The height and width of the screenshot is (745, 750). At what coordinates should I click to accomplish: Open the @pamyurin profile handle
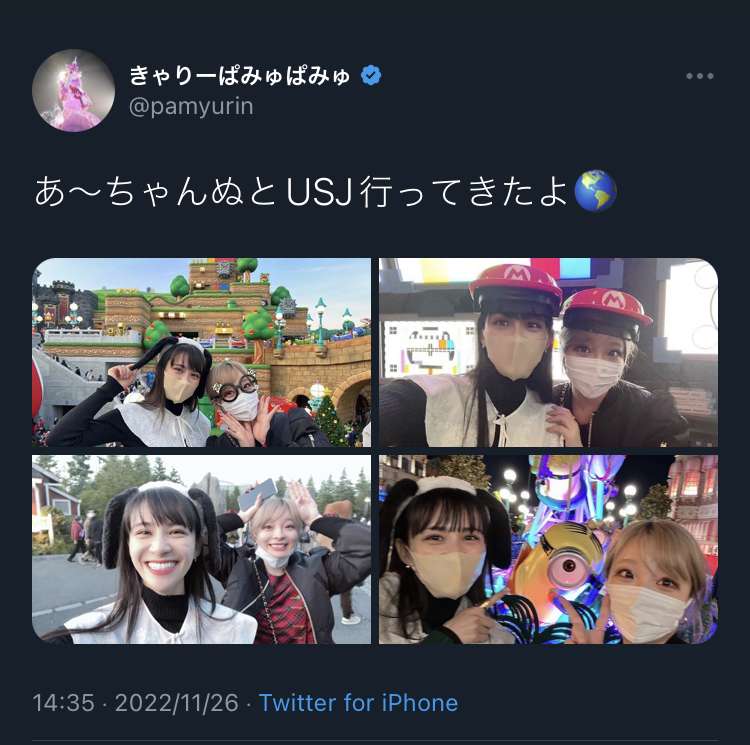[x=191, y=106]
